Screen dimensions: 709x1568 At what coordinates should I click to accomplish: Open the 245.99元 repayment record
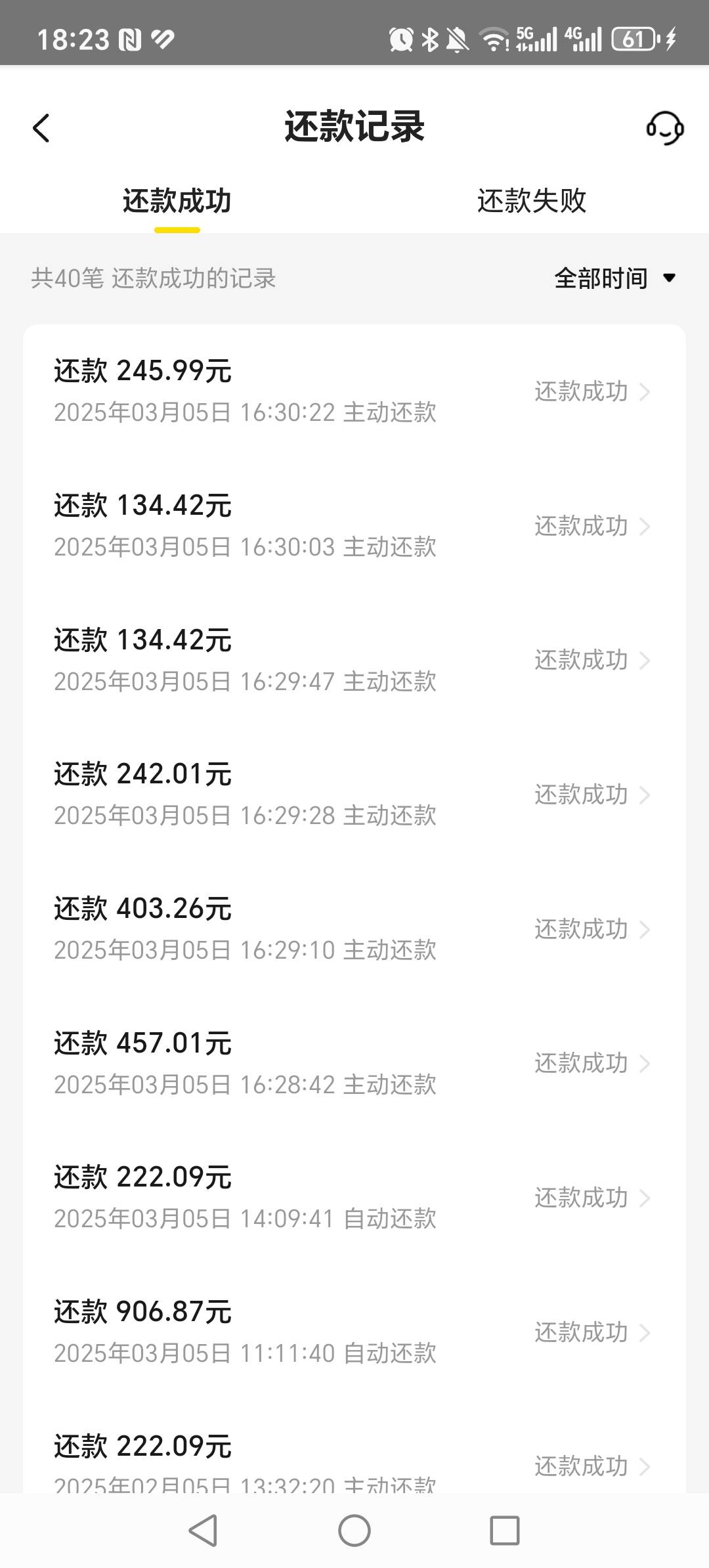click(354, 391)
